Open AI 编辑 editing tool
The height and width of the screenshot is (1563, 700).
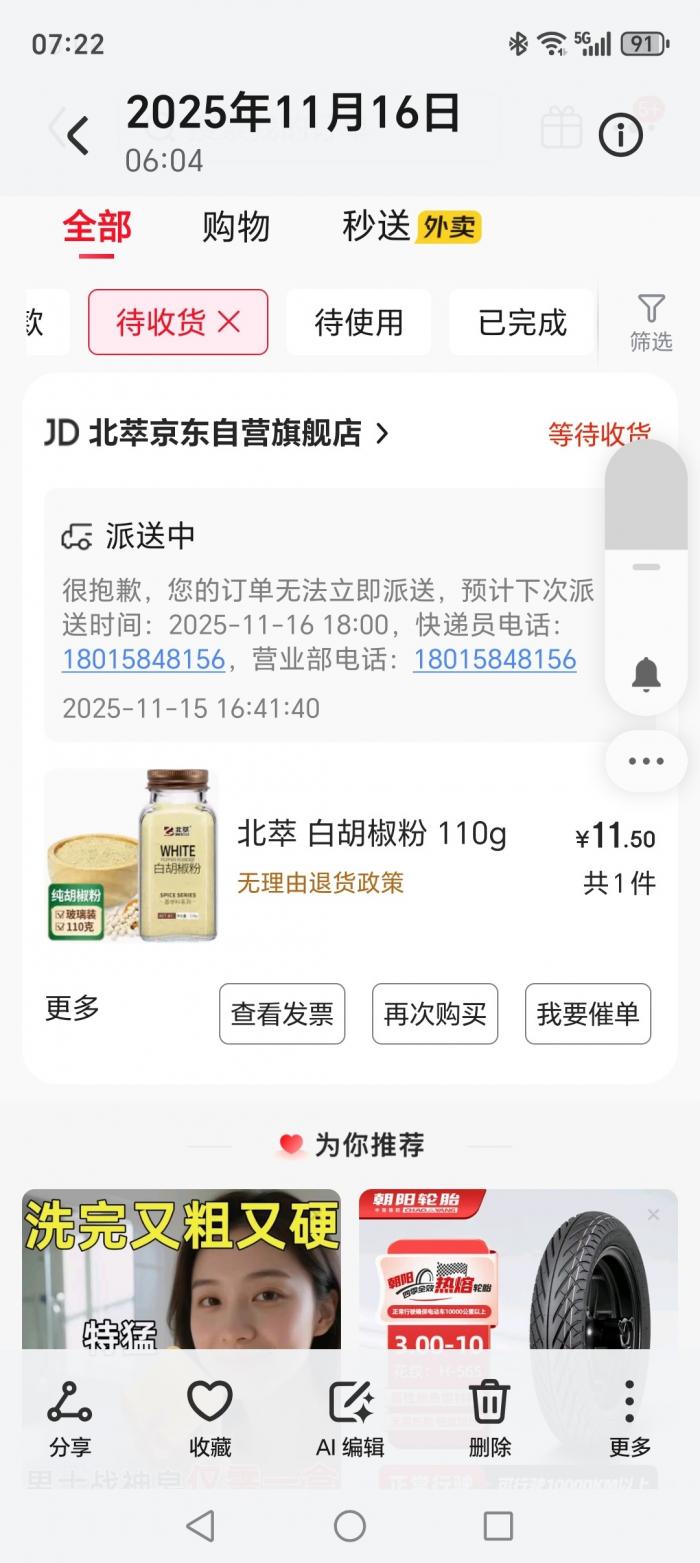click(350, 1418)
